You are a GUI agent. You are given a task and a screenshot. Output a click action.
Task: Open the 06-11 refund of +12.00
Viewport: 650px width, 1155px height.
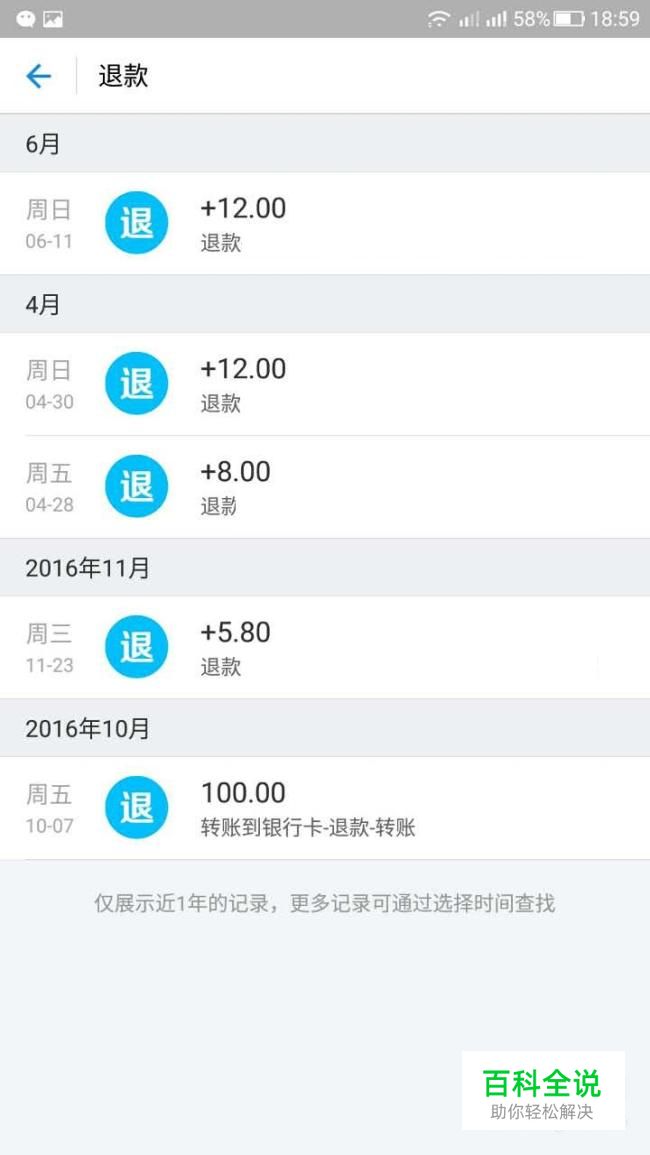[325, 223]
